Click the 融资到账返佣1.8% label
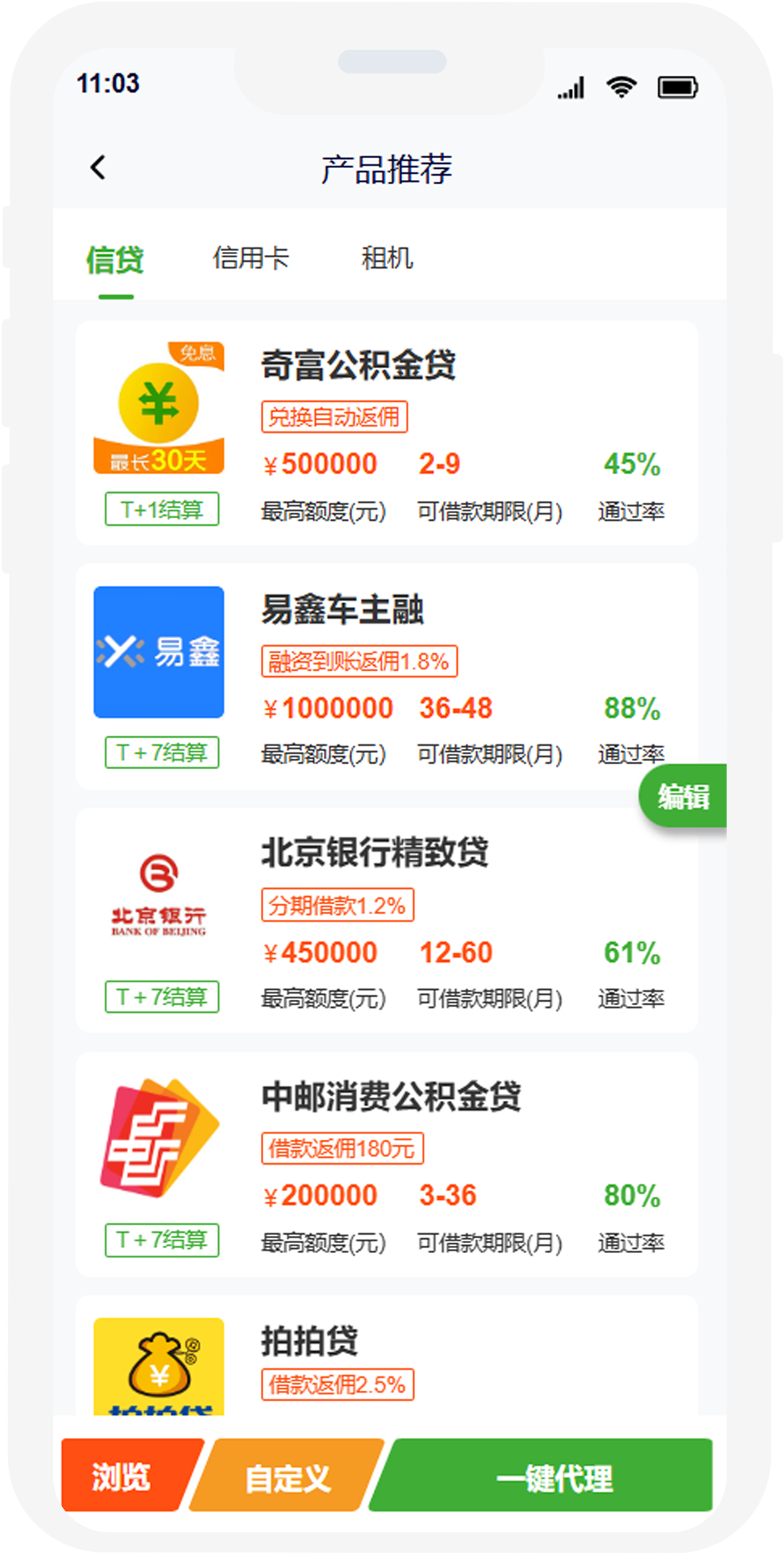This screenshot has height=1554, width=784. 358,660
